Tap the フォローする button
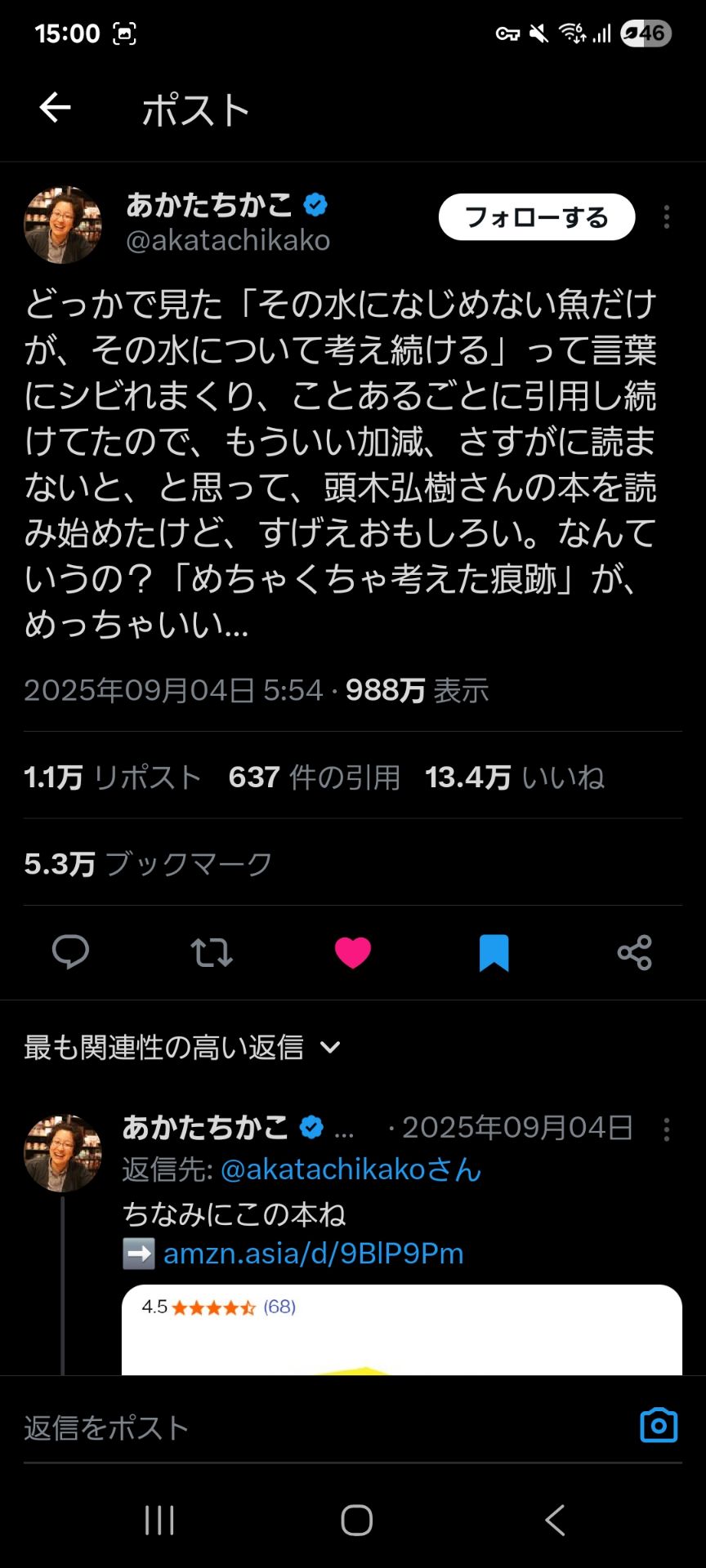The image size is (706, 1568). tap(536, 217)
